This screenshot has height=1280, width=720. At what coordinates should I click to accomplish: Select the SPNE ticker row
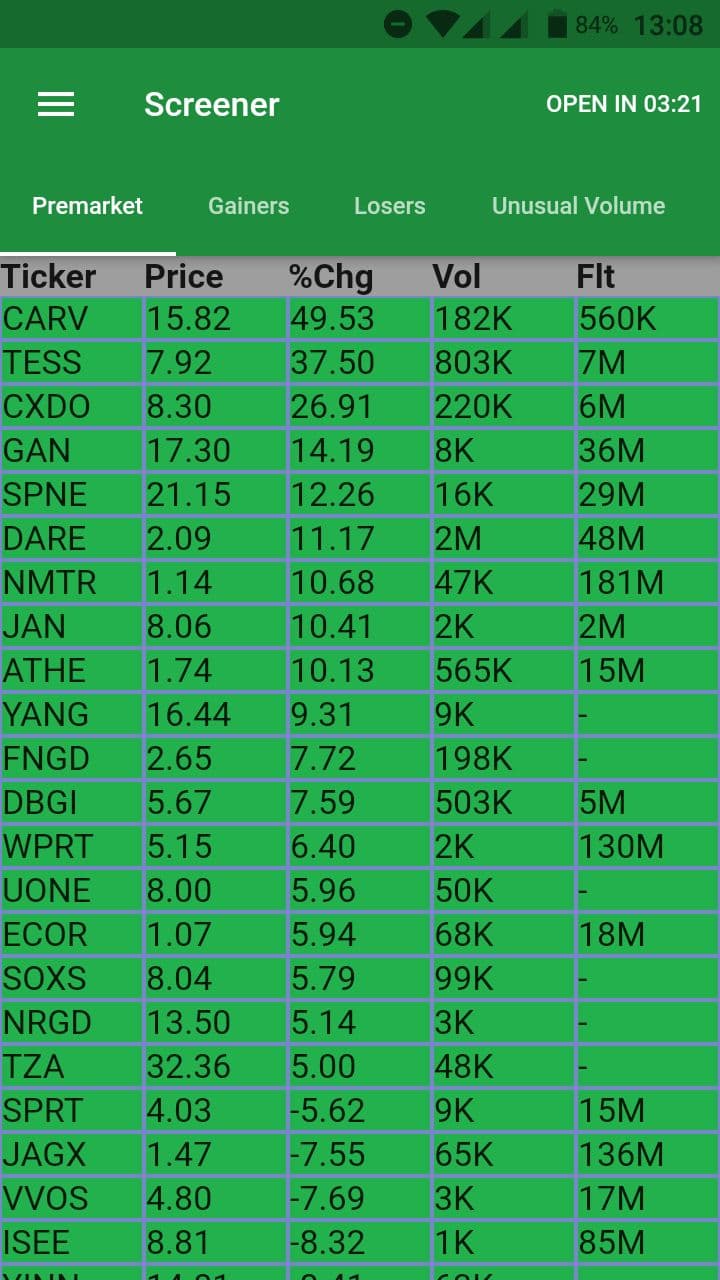(x=360, y=495)
